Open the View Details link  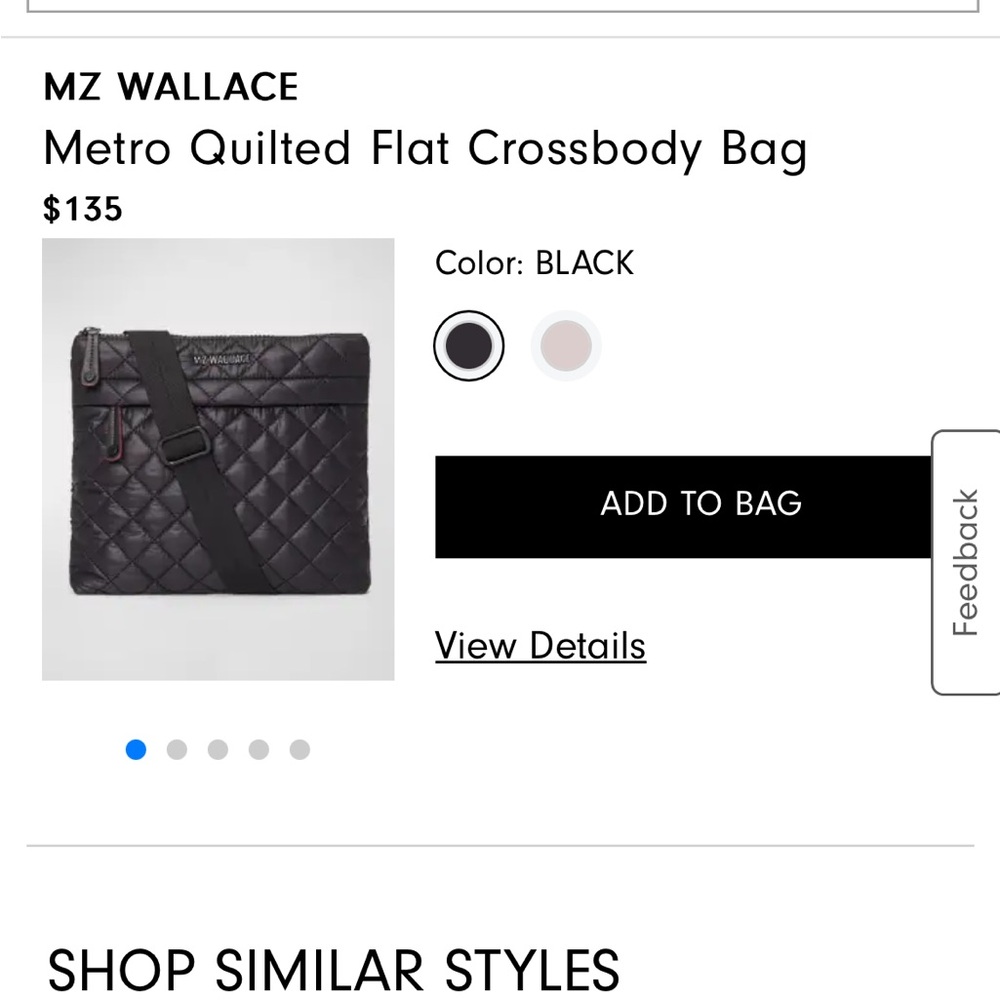(540, 646)
